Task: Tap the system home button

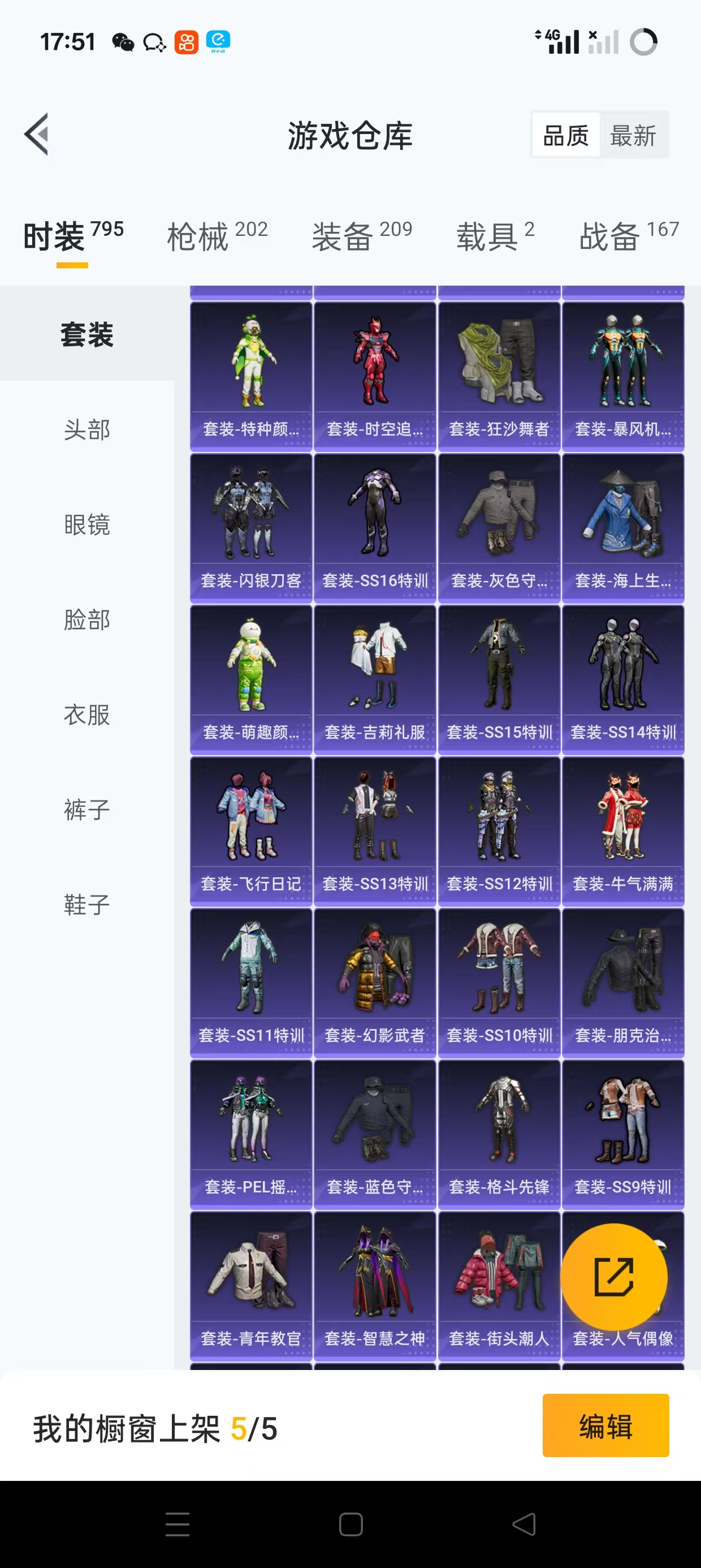Action: pos(350,1524)
